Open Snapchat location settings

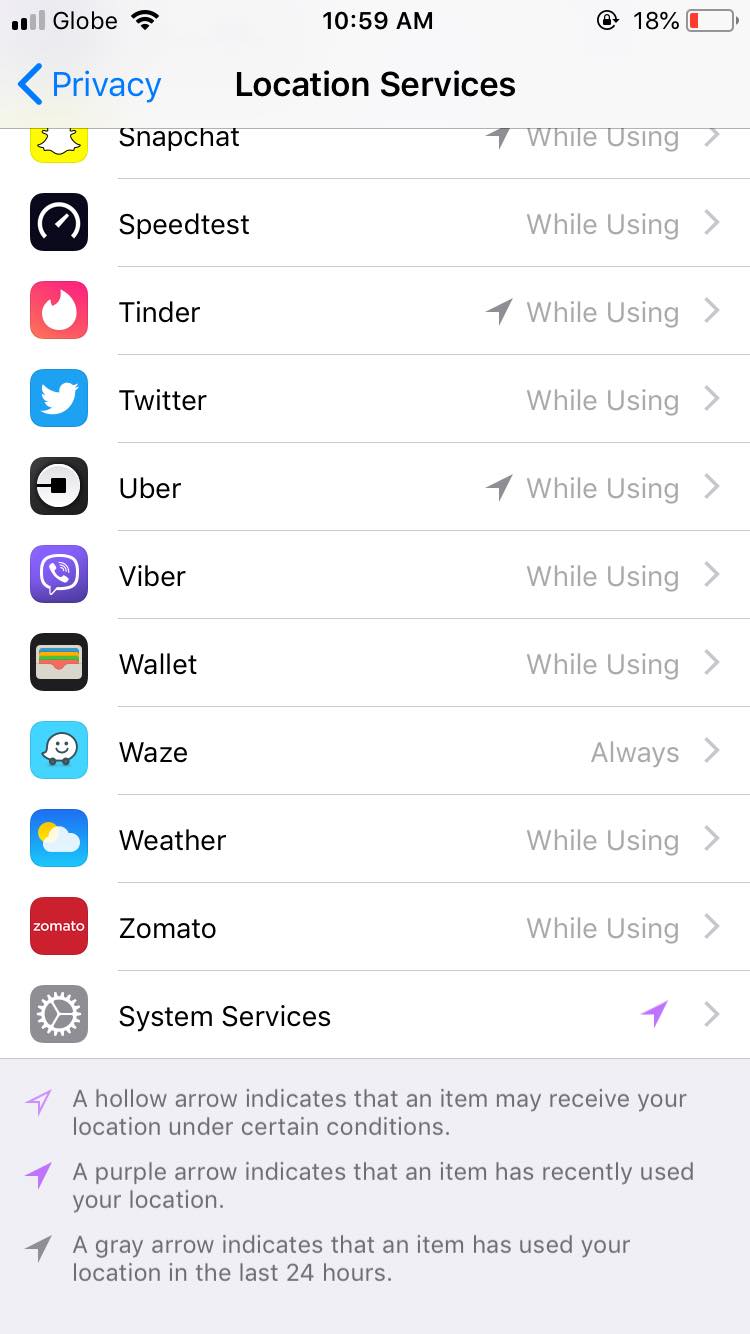pyautogui.click(x=375, y=153)
